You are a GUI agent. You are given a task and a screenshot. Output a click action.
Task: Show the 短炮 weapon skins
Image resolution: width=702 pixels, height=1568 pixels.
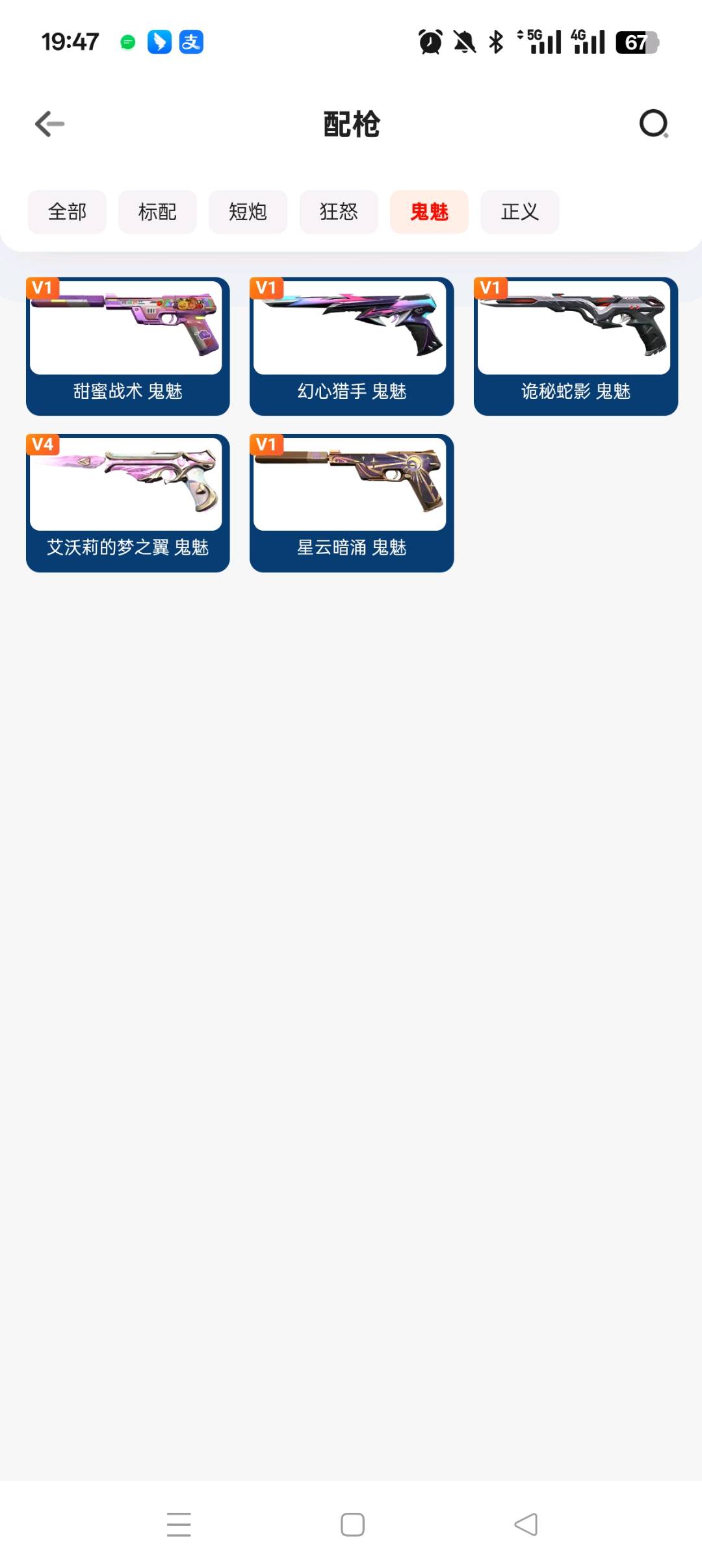(248, 212)
